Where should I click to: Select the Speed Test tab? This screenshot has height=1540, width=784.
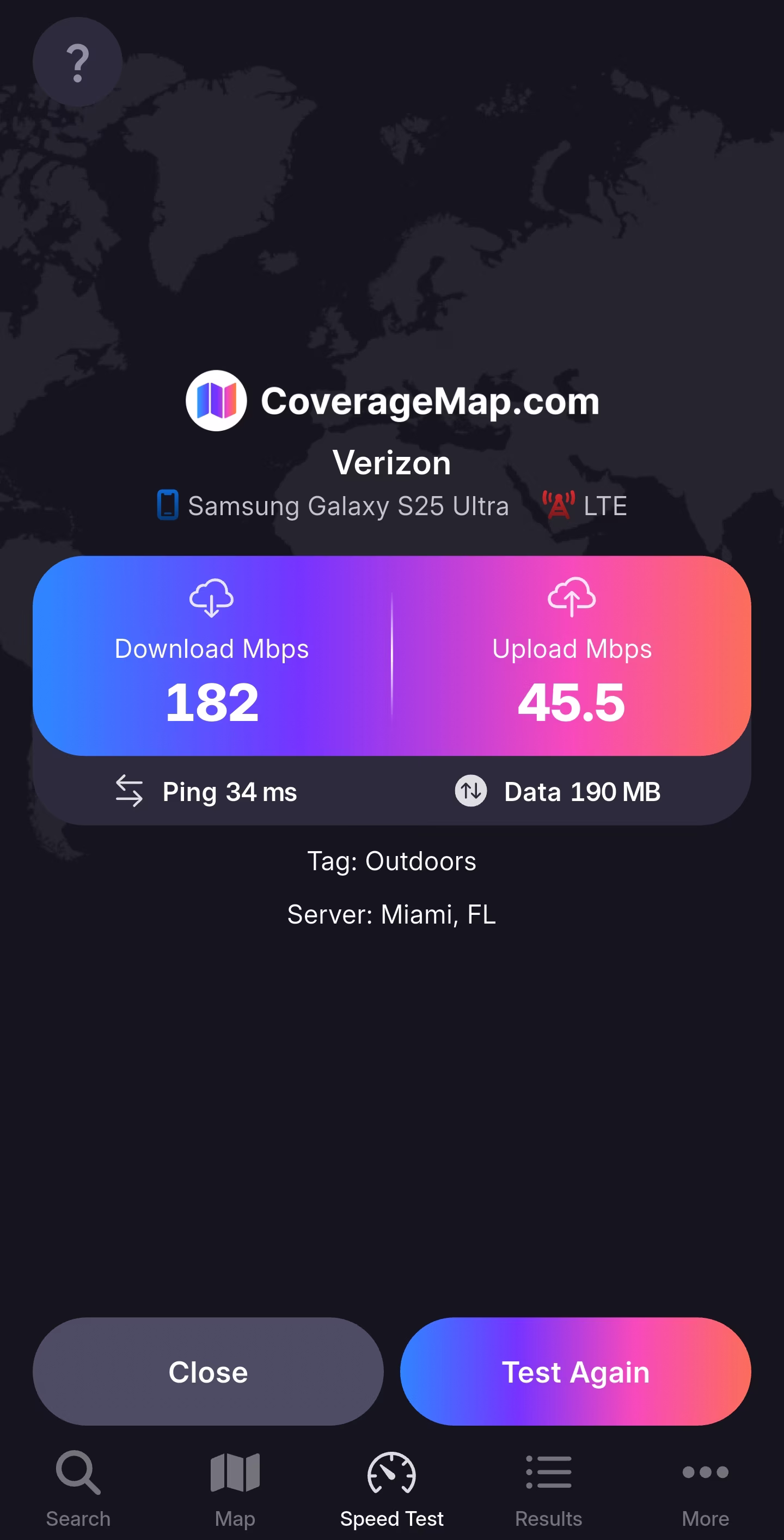[x=392, y=1488]
